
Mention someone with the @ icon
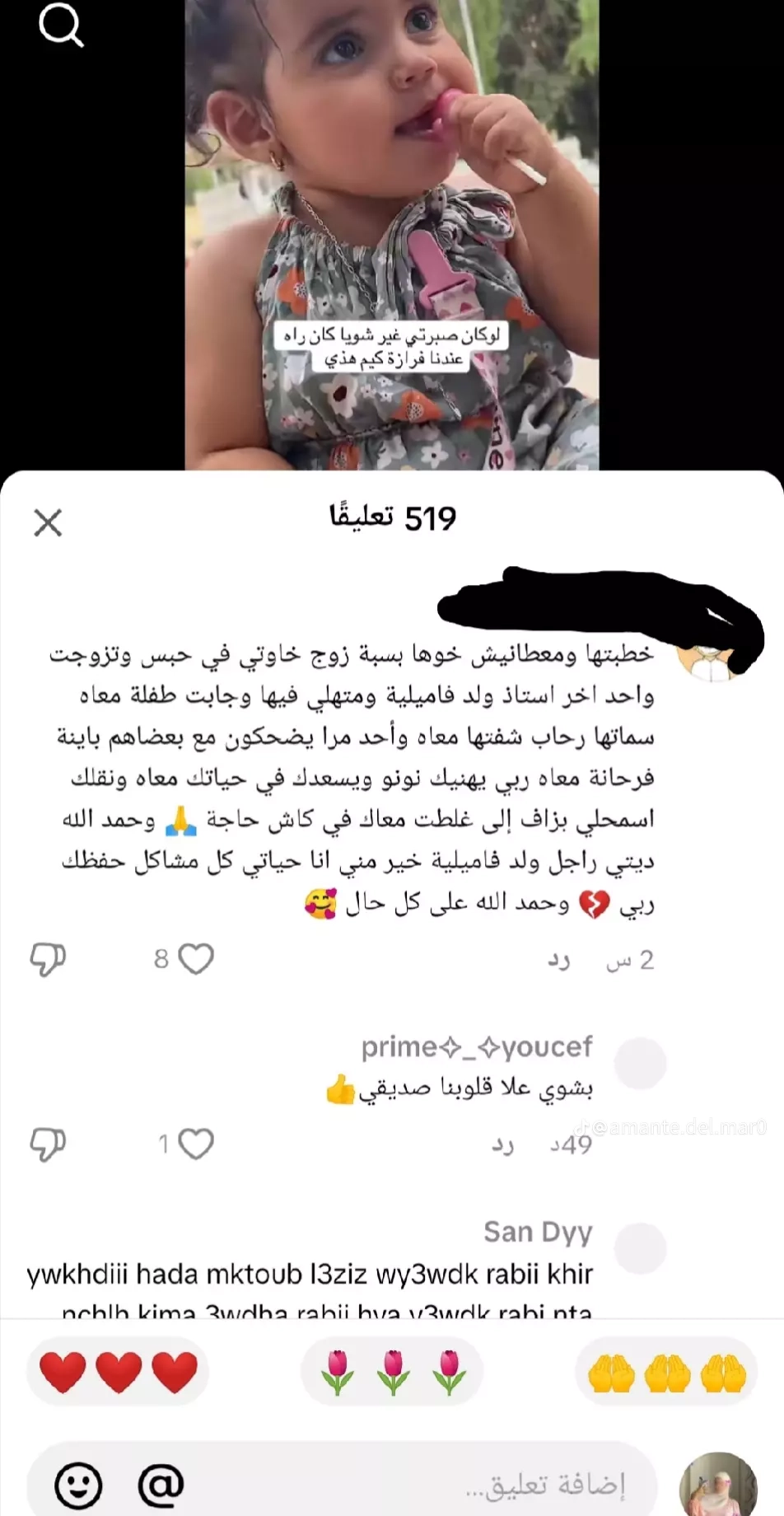tap(161, 1485)
